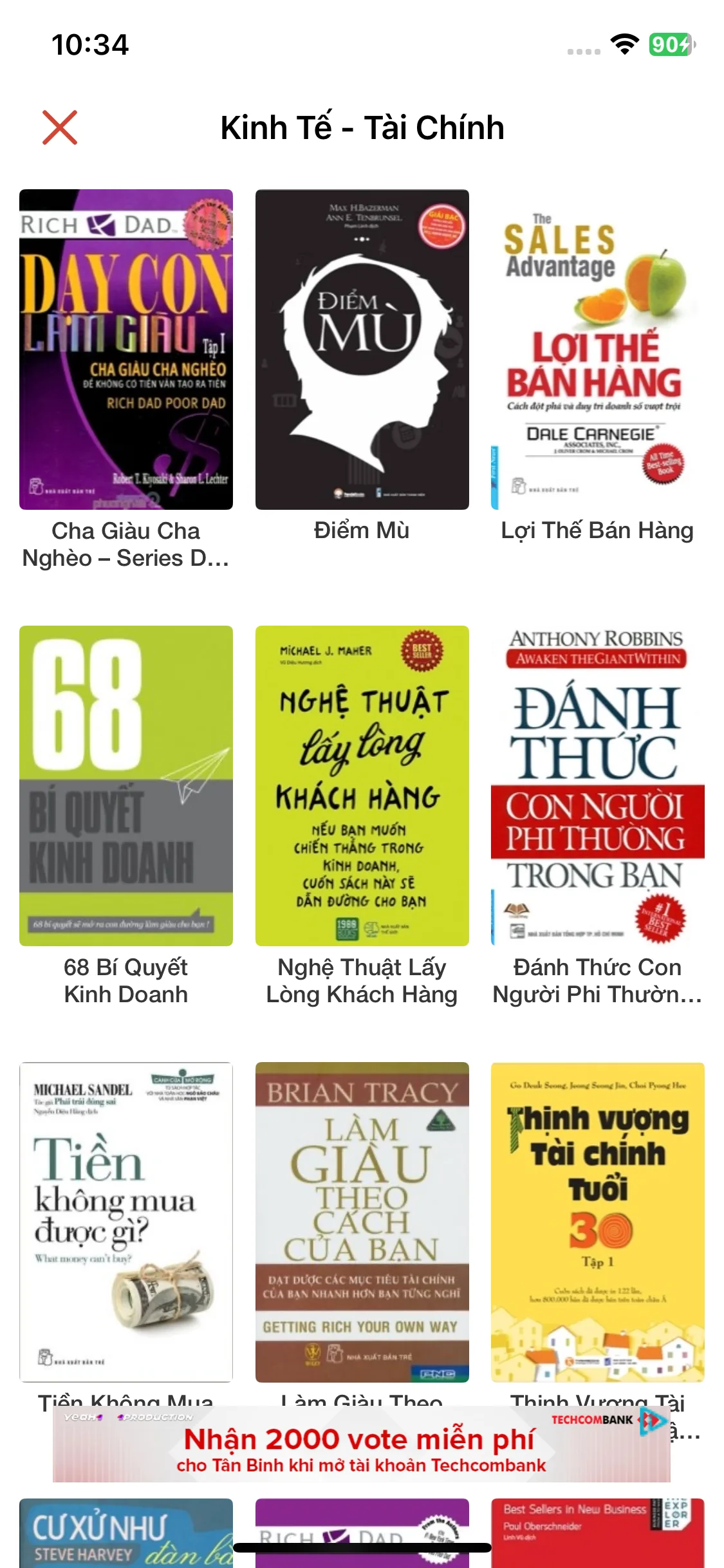Viewport: 724px width, 1568px height.
Task: Select the book Tiền Không Mua Được Gì
Action: [126, 1222]
